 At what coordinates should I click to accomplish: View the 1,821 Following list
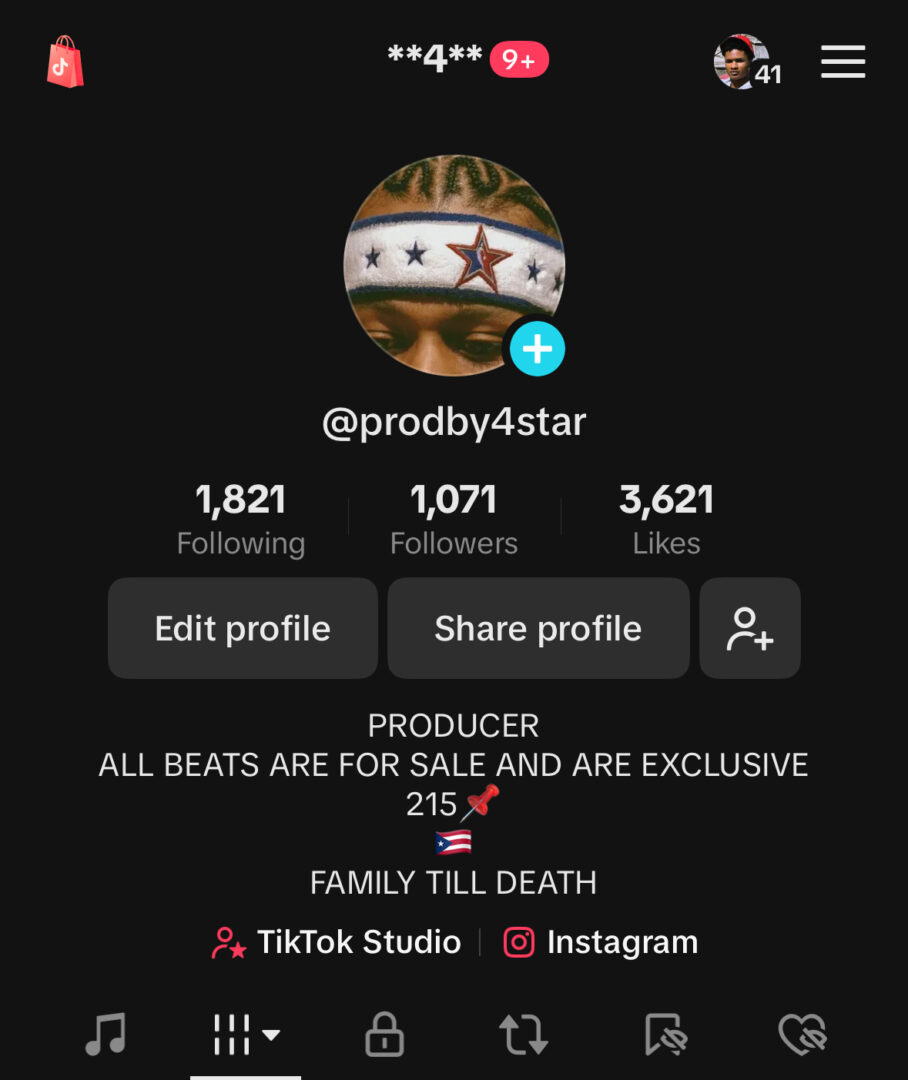click(x=241, y=518)
